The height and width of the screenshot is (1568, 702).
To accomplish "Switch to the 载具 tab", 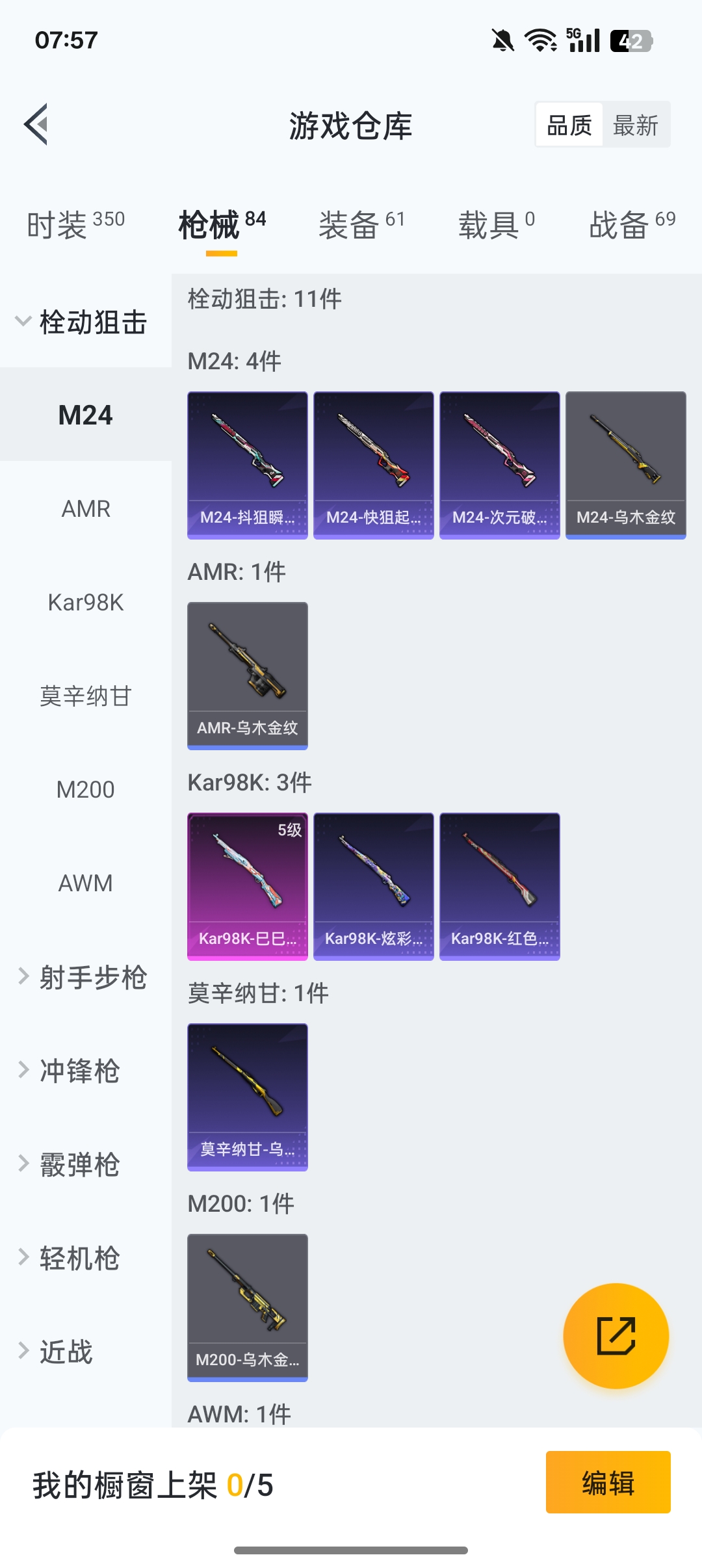I will click(497, 225).
